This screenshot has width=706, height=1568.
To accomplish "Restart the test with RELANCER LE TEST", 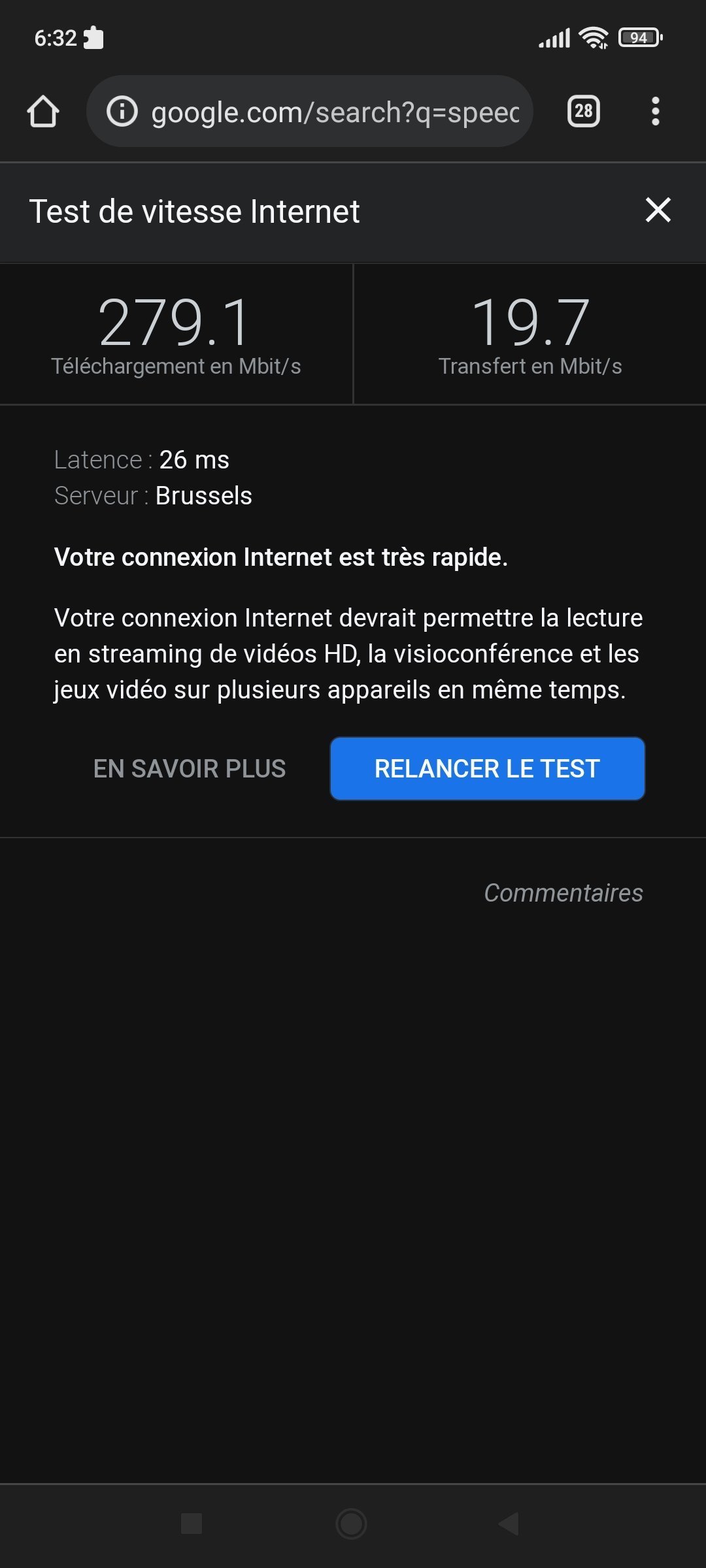I will [x=488, y=769].
